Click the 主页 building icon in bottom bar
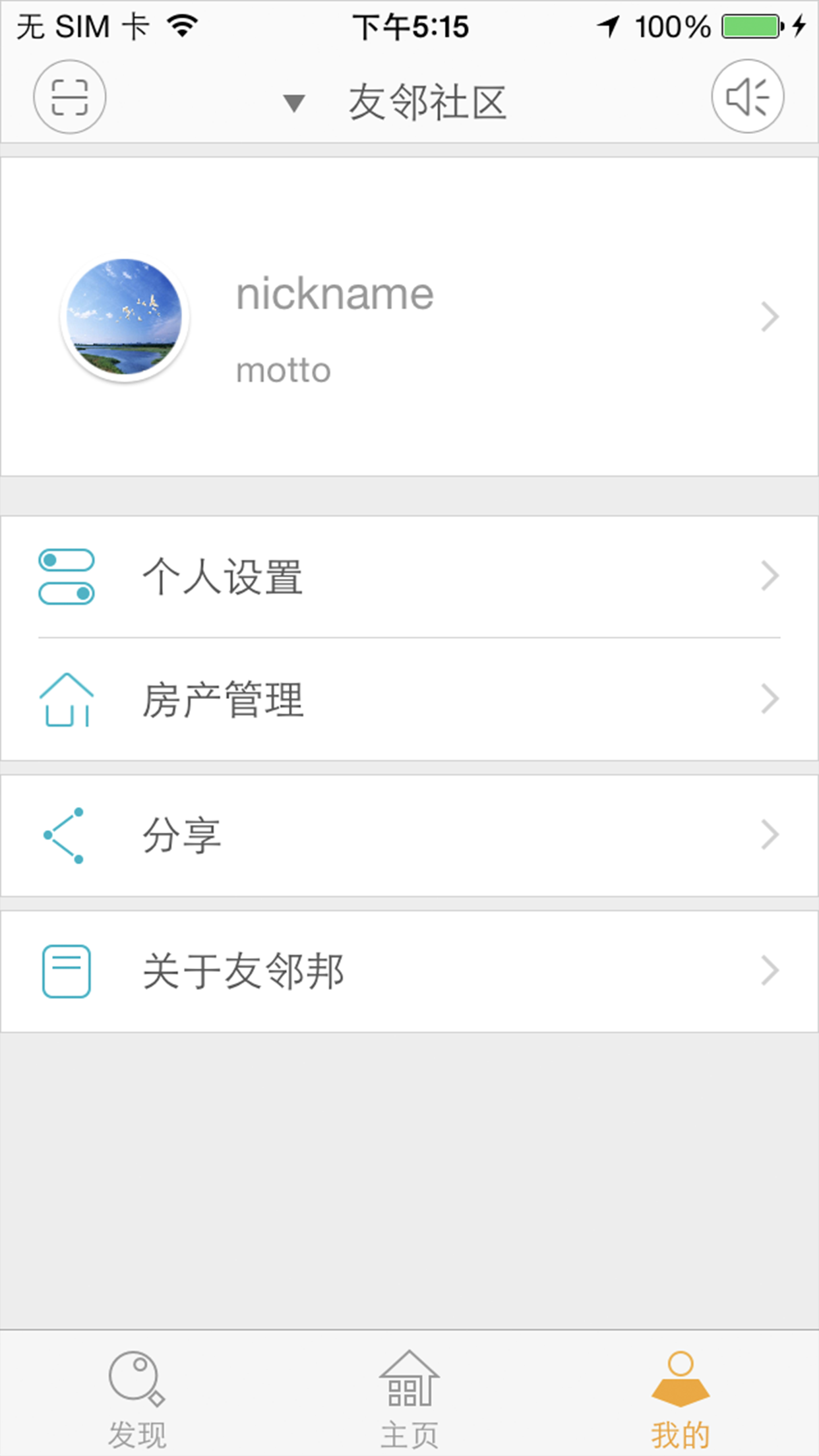The height and width of the screenshot is (1456, 819). [409, 1376]
